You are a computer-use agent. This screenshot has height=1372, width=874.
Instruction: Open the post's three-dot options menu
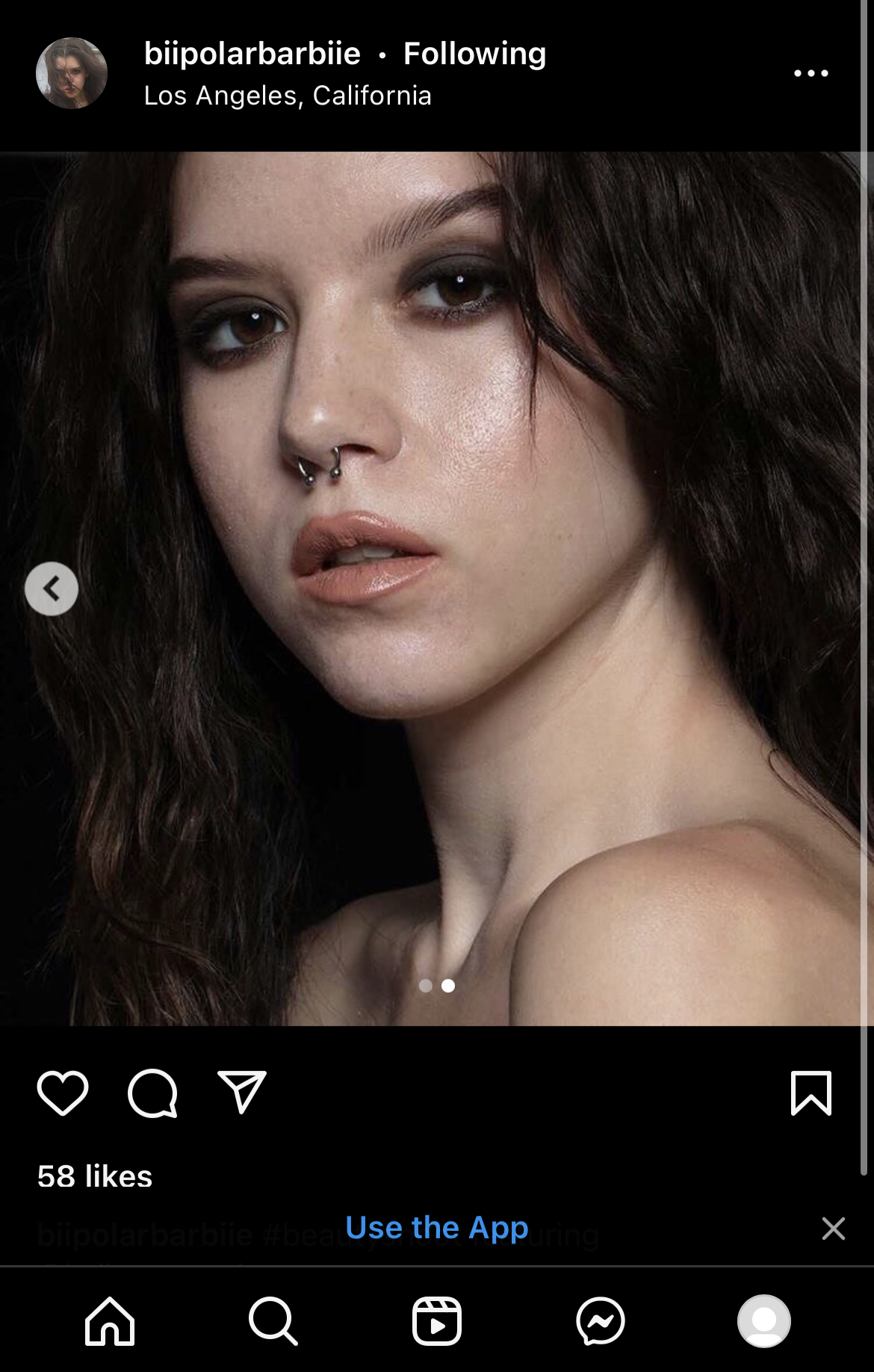tap(811, 73)
